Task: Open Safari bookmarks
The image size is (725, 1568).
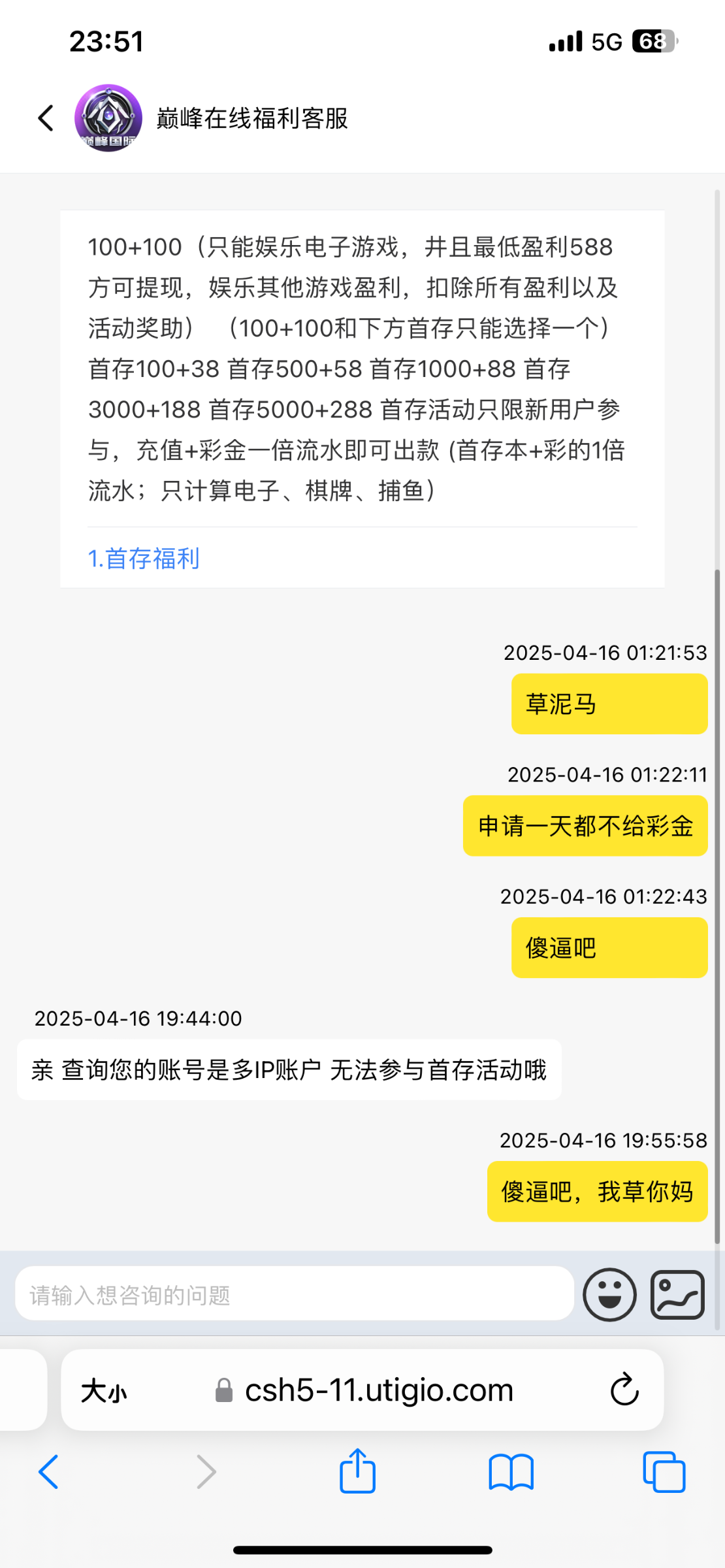Action: point(511,1472)
